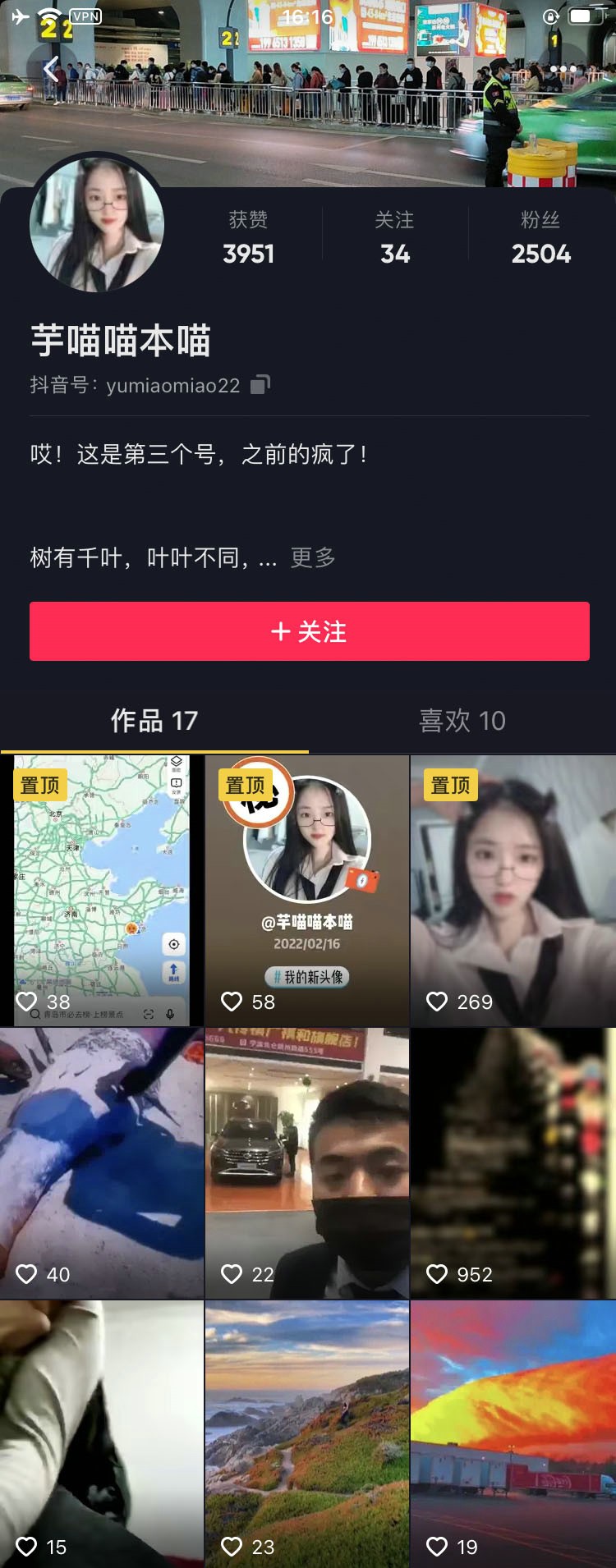
Task: Follow this user with + 关注
Action: 309,631
